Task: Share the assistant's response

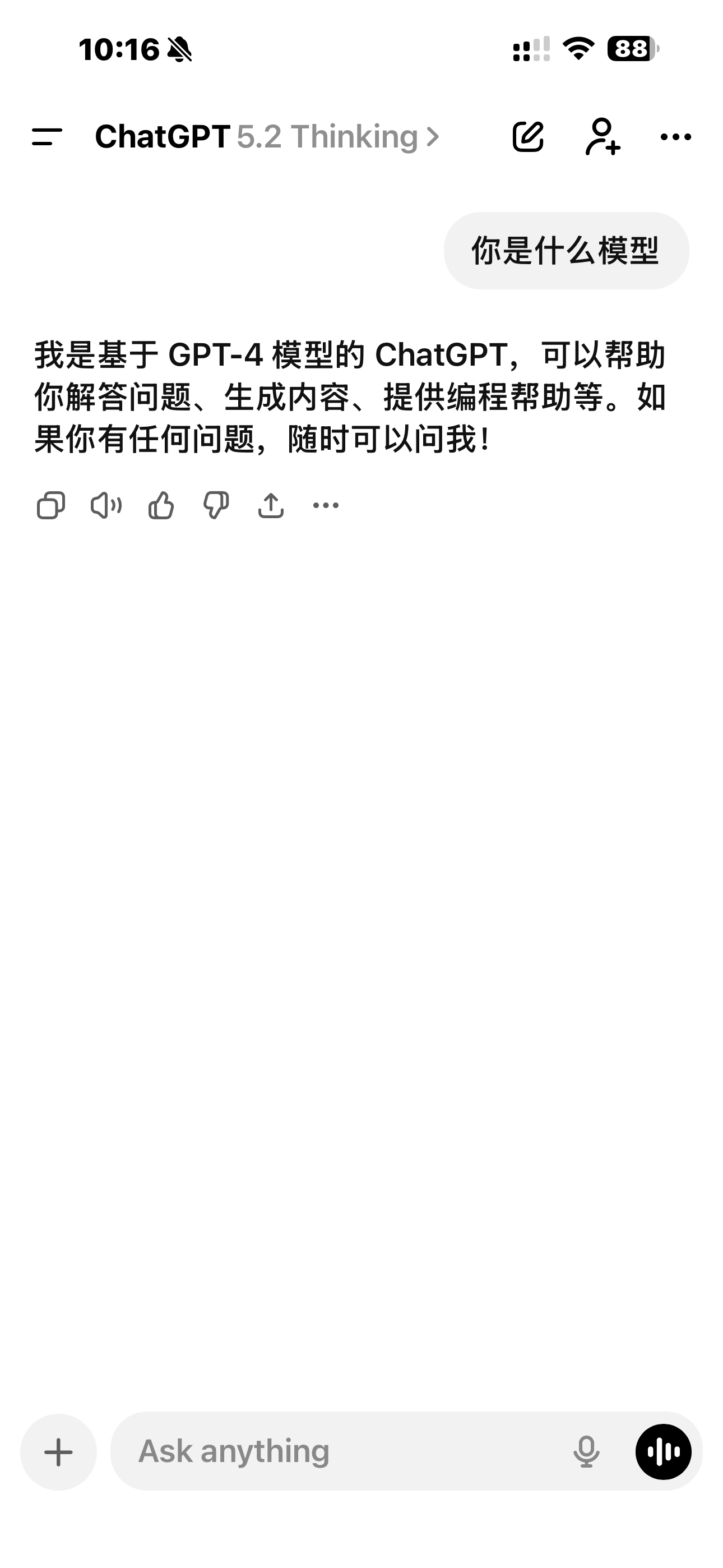Action: click(x=271, y=505)
